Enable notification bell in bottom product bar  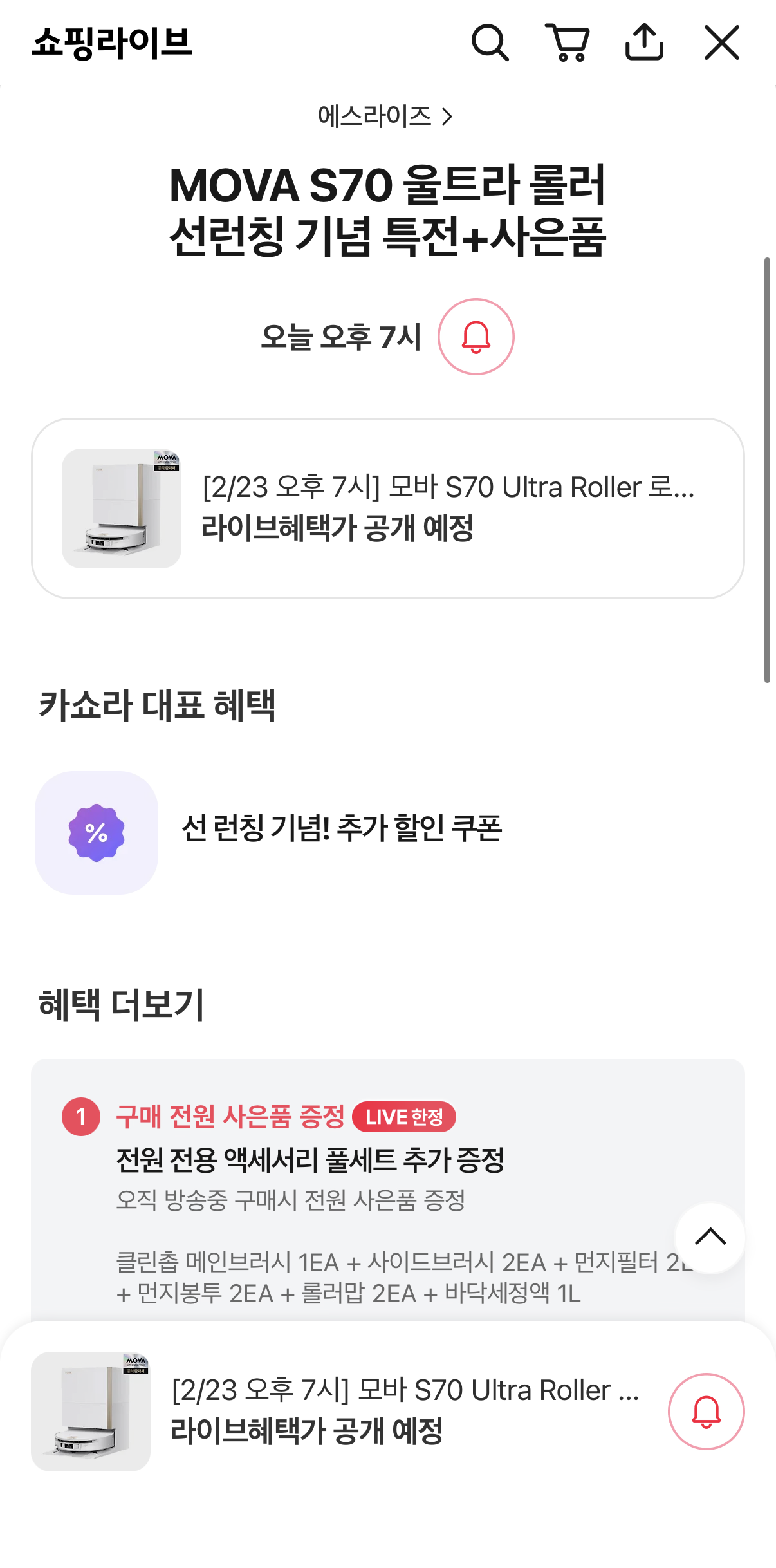coord(706,1412)
